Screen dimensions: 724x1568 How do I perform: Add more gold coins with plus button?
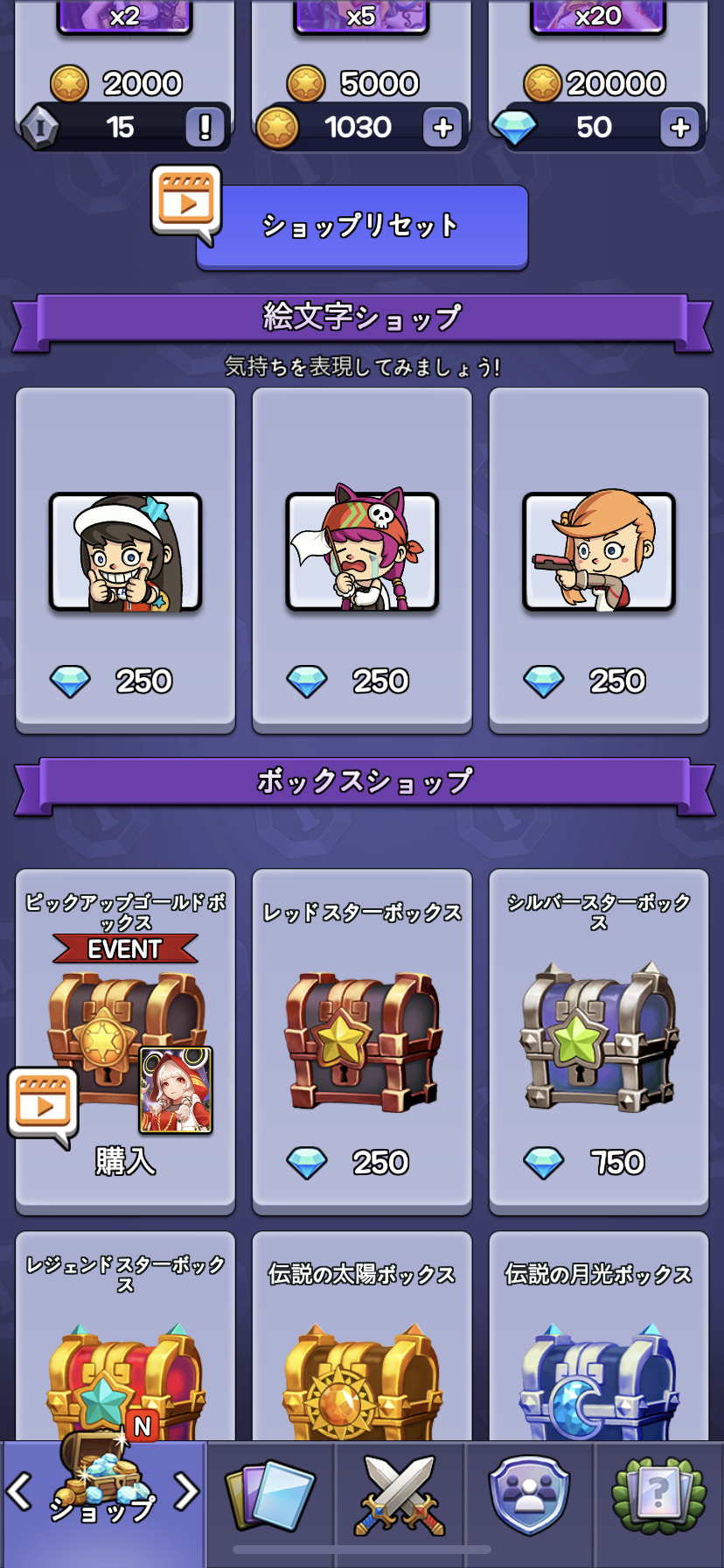[x=442, y=128]
